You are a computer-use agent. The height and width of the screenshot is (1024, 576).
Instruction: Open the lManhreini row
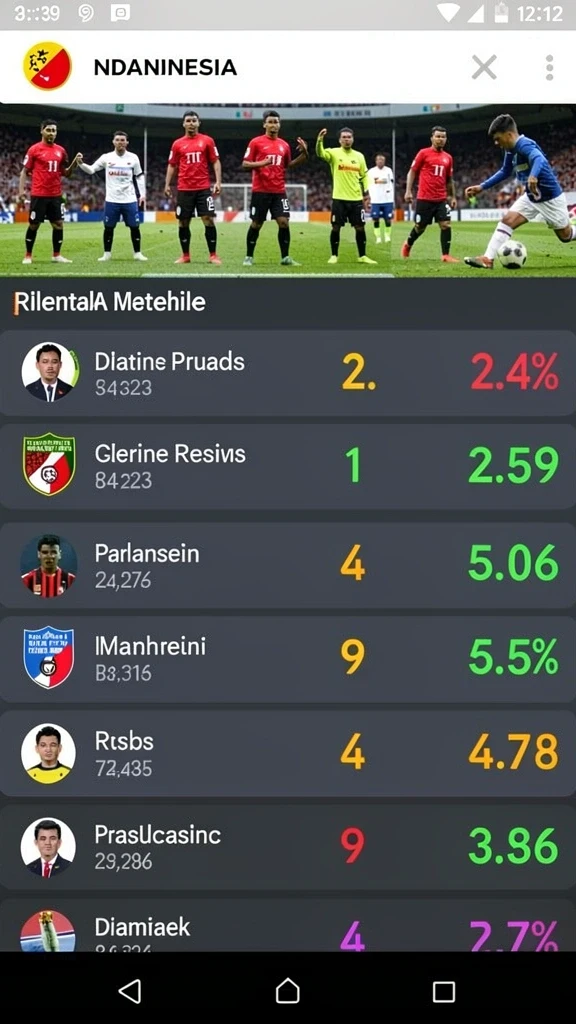pos(288,659)
